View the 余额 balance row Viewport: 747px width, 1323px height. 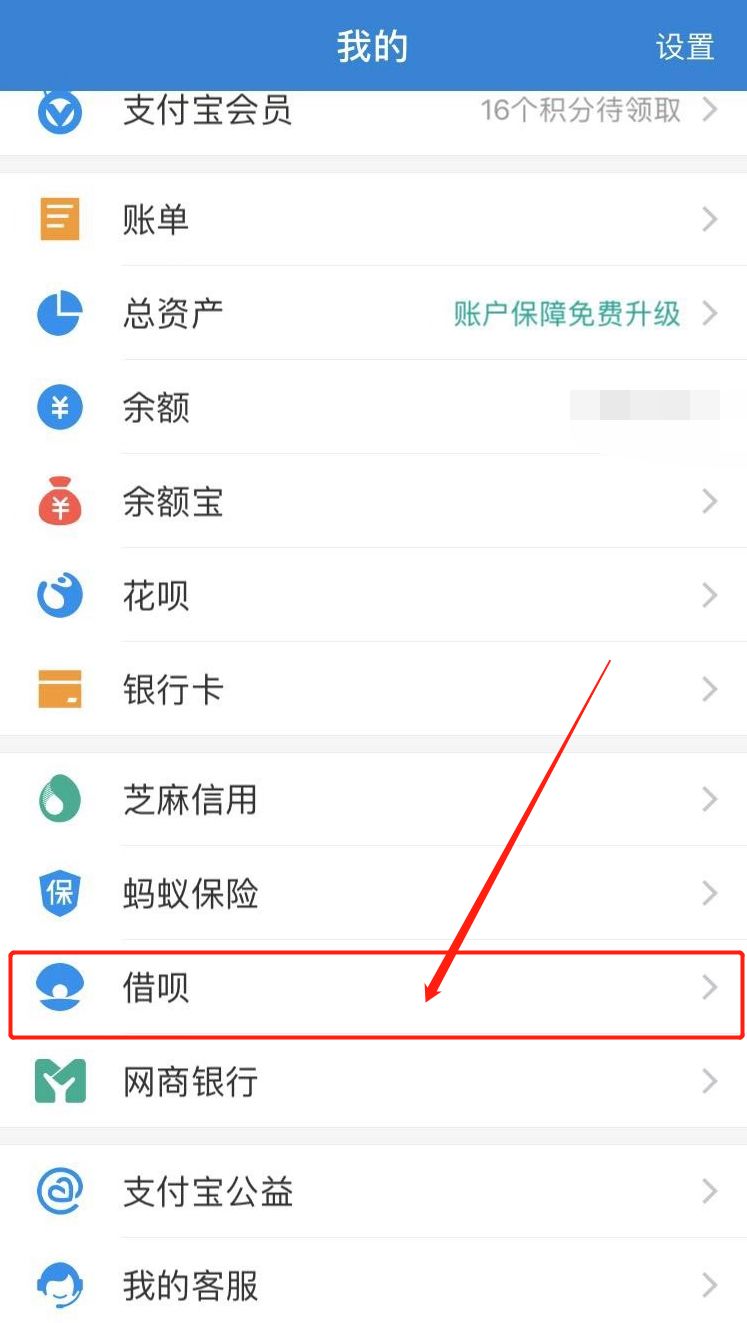tap(373, 407)
